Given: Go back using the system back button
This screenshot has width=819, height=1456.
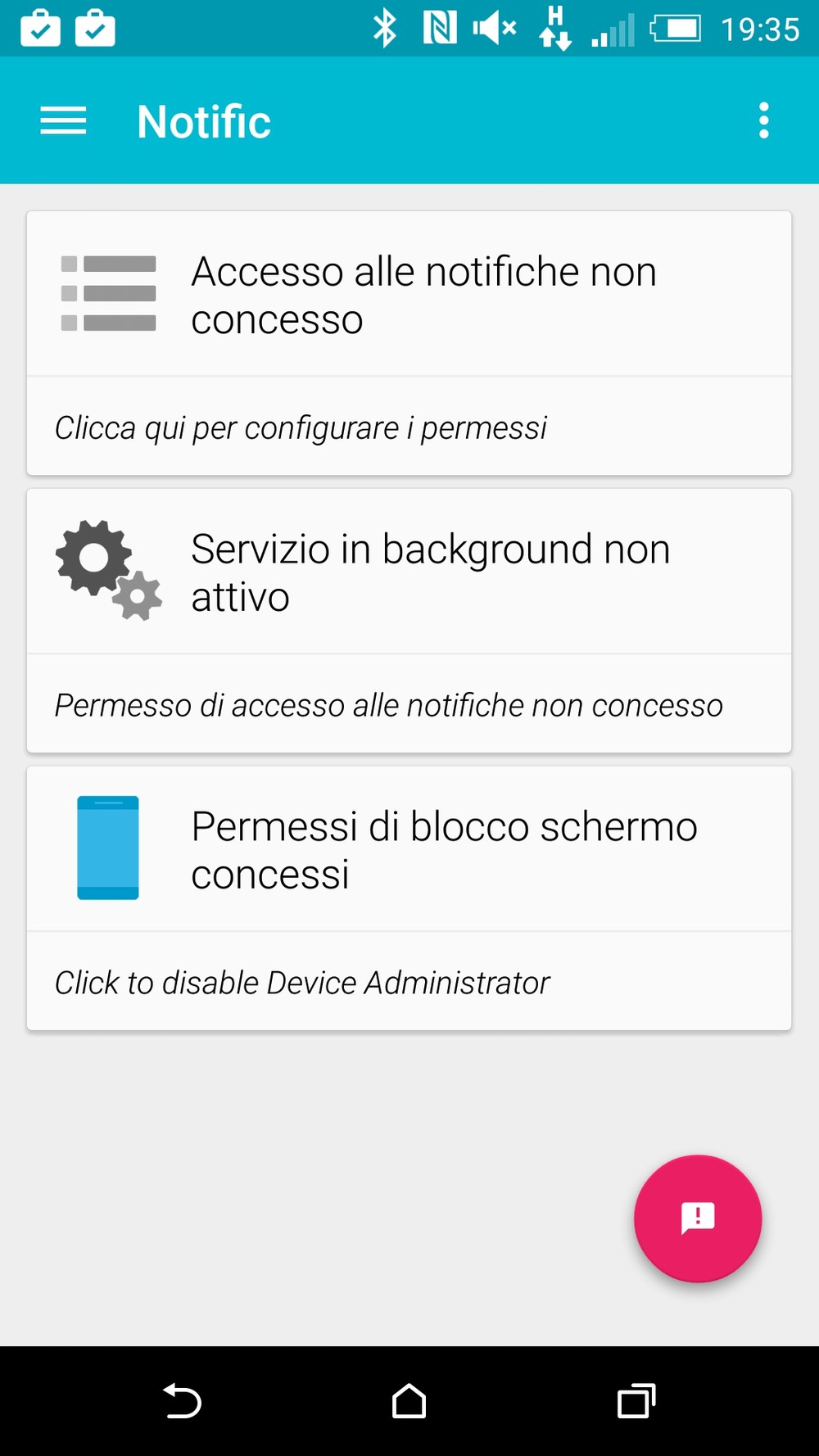Looking at the screenshot, I should (182, 1400).
